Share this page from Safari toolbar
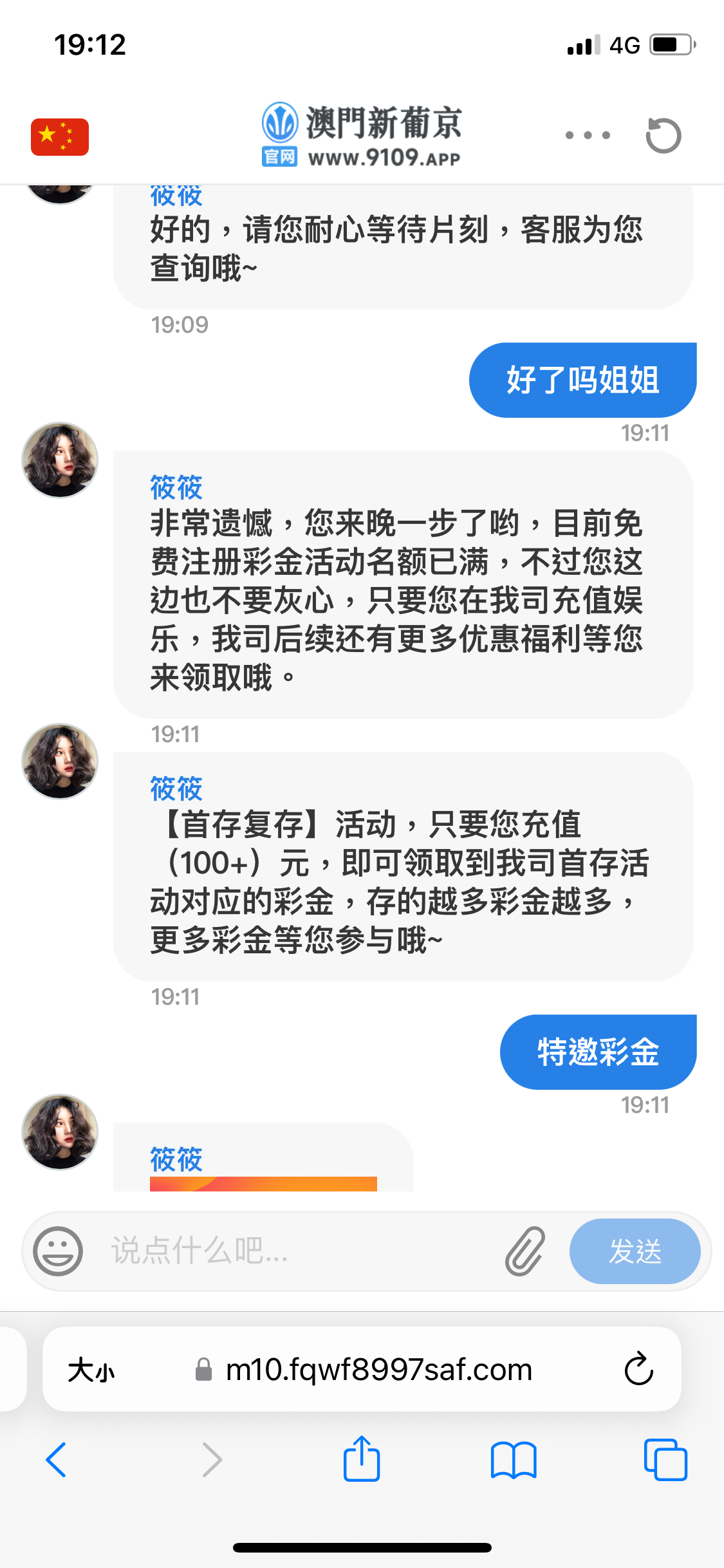This screenshot has width=724, height=1568. [362, 1459]
